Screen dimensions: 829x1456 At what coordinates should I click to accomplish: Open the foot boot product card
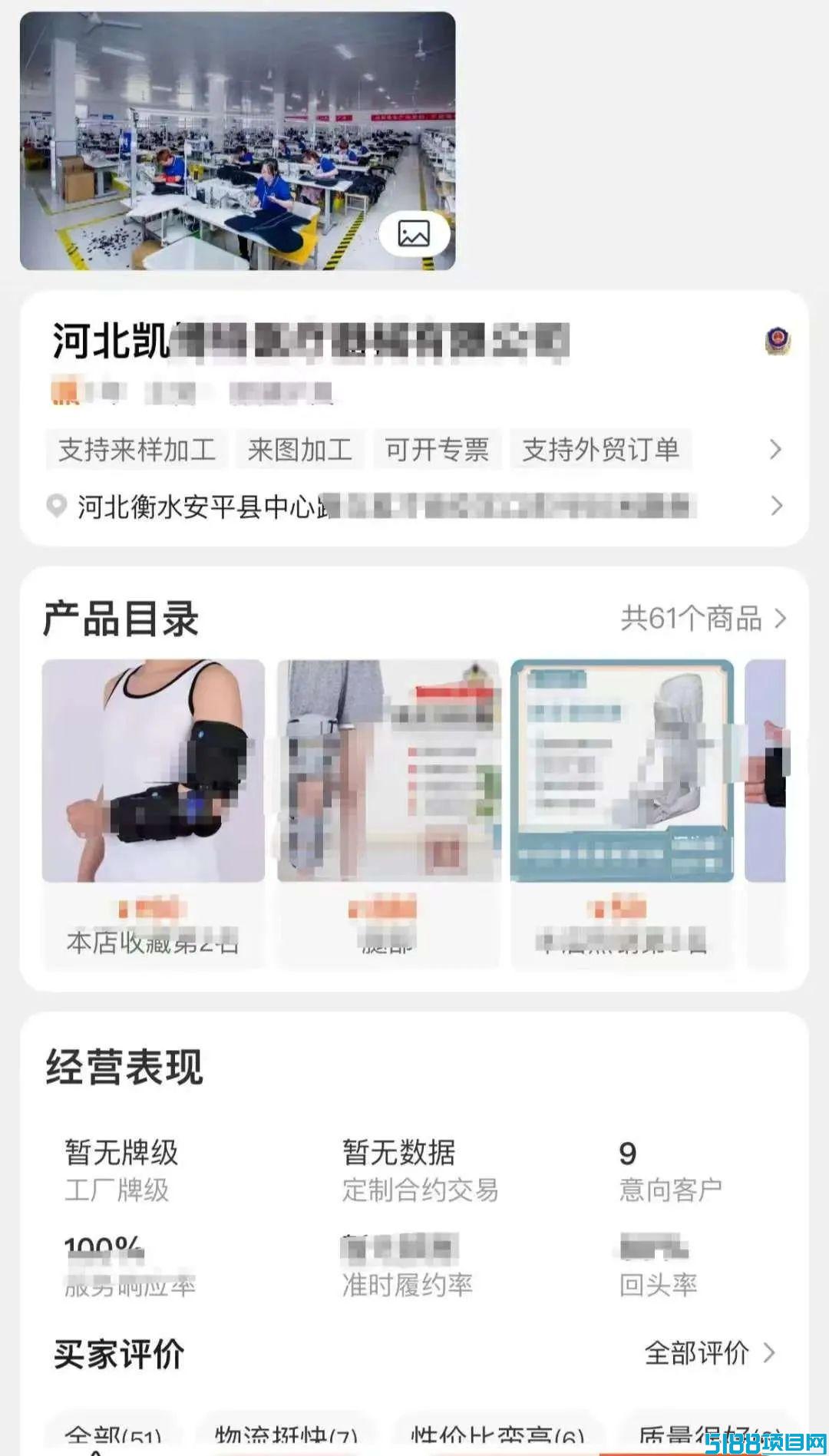[622, 814]
